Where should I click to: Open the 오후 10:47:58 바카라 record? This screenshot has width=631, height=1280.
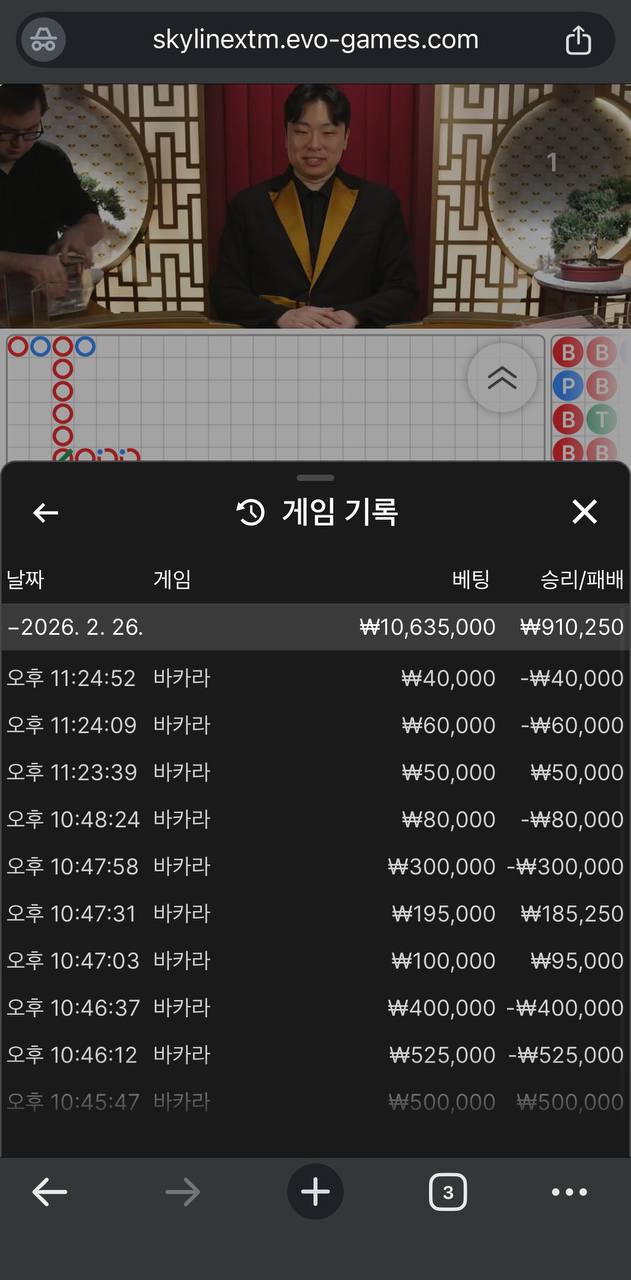315,866
